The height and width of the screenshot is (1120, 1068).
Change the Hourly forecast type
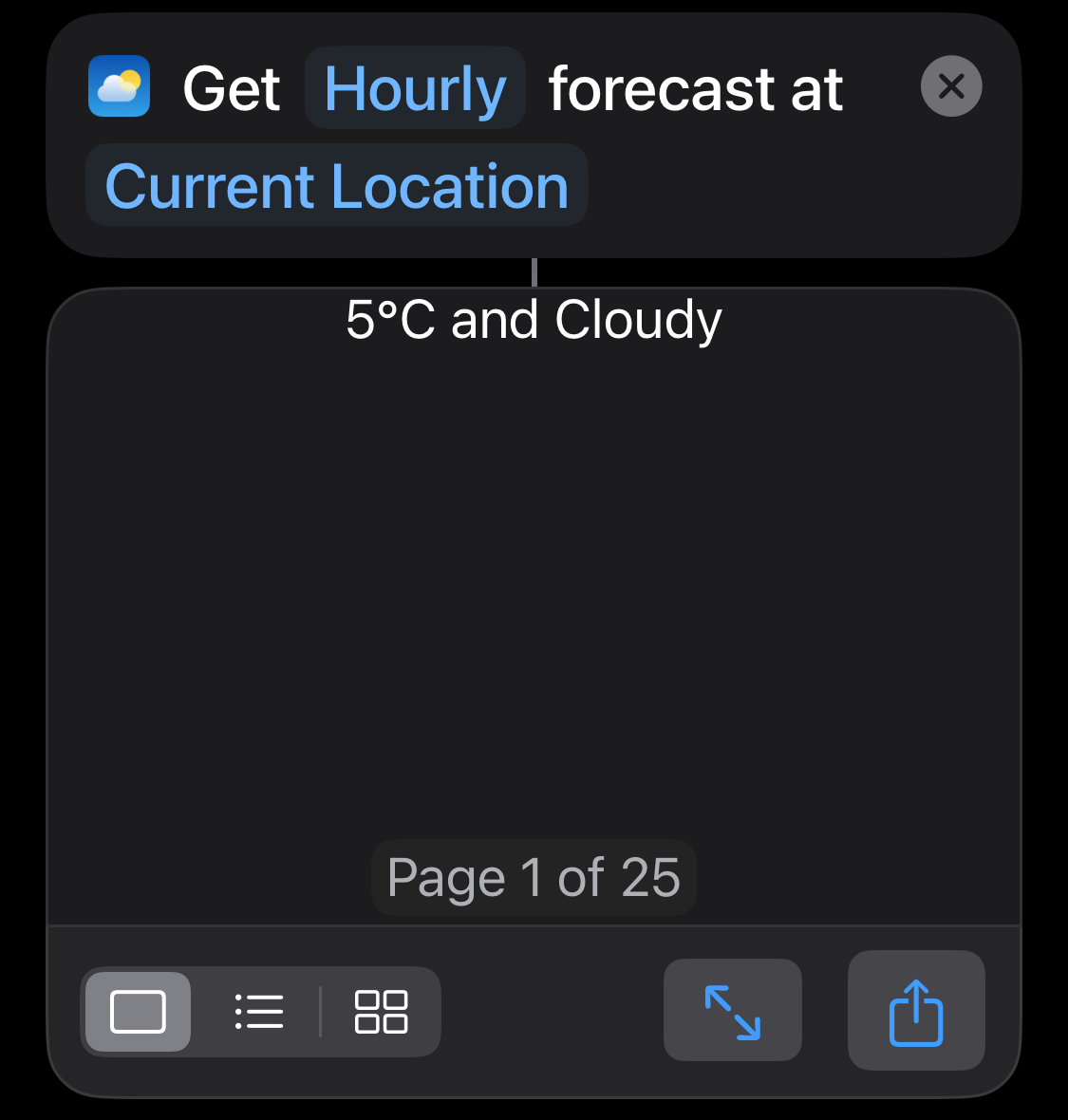(415, 88)
